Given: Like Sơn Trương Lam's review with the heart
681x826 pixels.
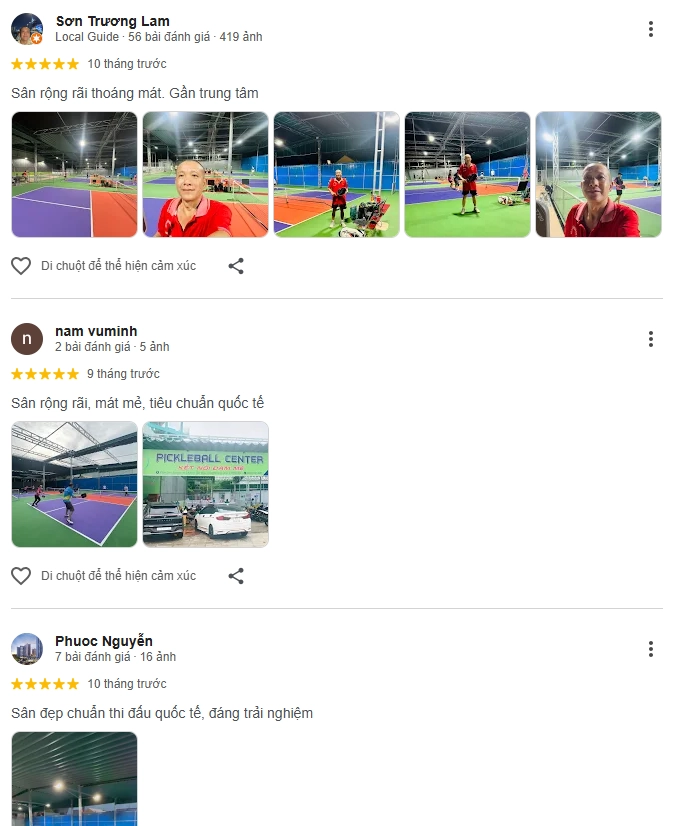Looking at the screenshot, I should [21, 266].
